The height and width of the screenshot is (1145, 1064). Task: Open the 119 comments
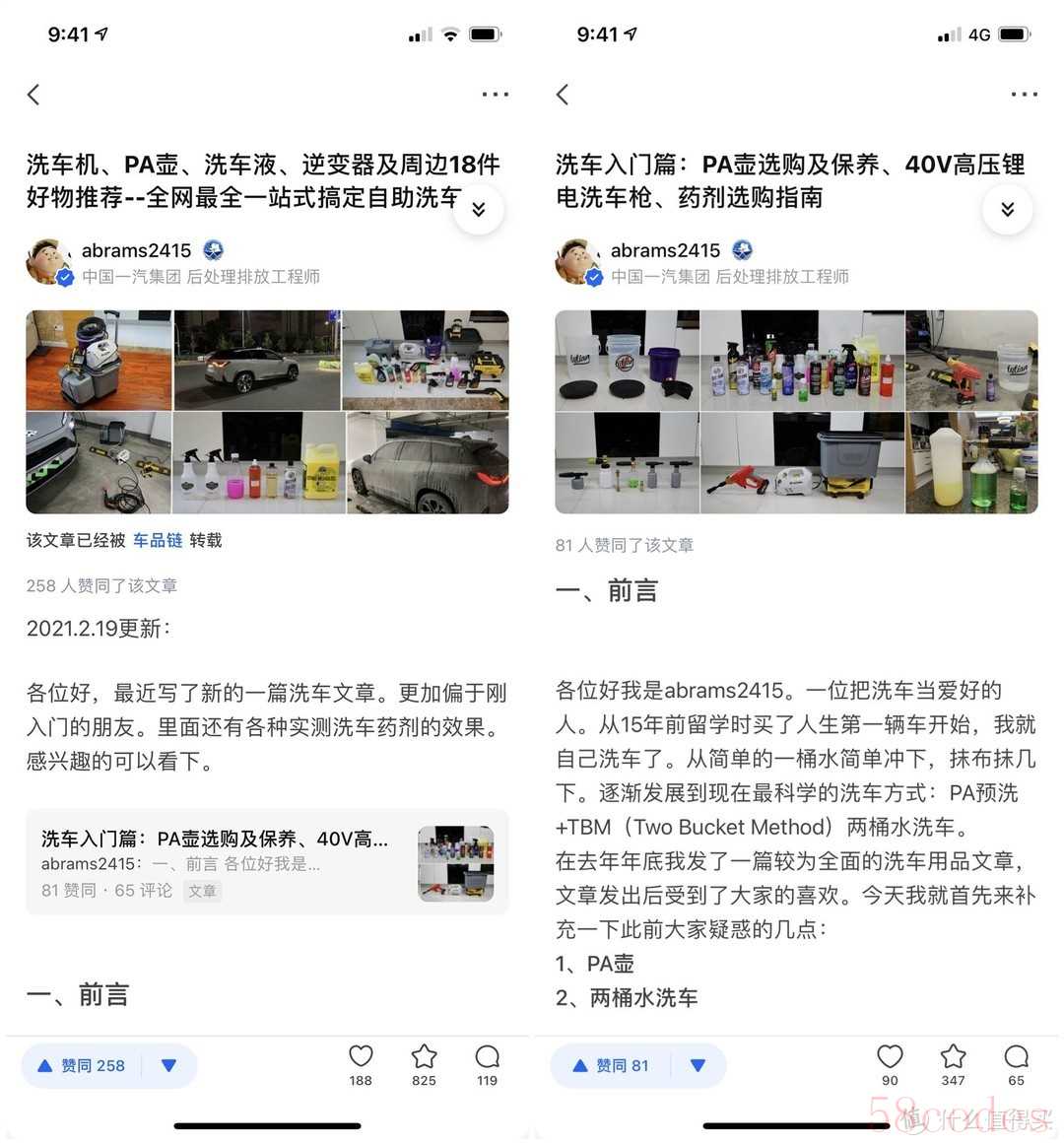point(487,1063)
